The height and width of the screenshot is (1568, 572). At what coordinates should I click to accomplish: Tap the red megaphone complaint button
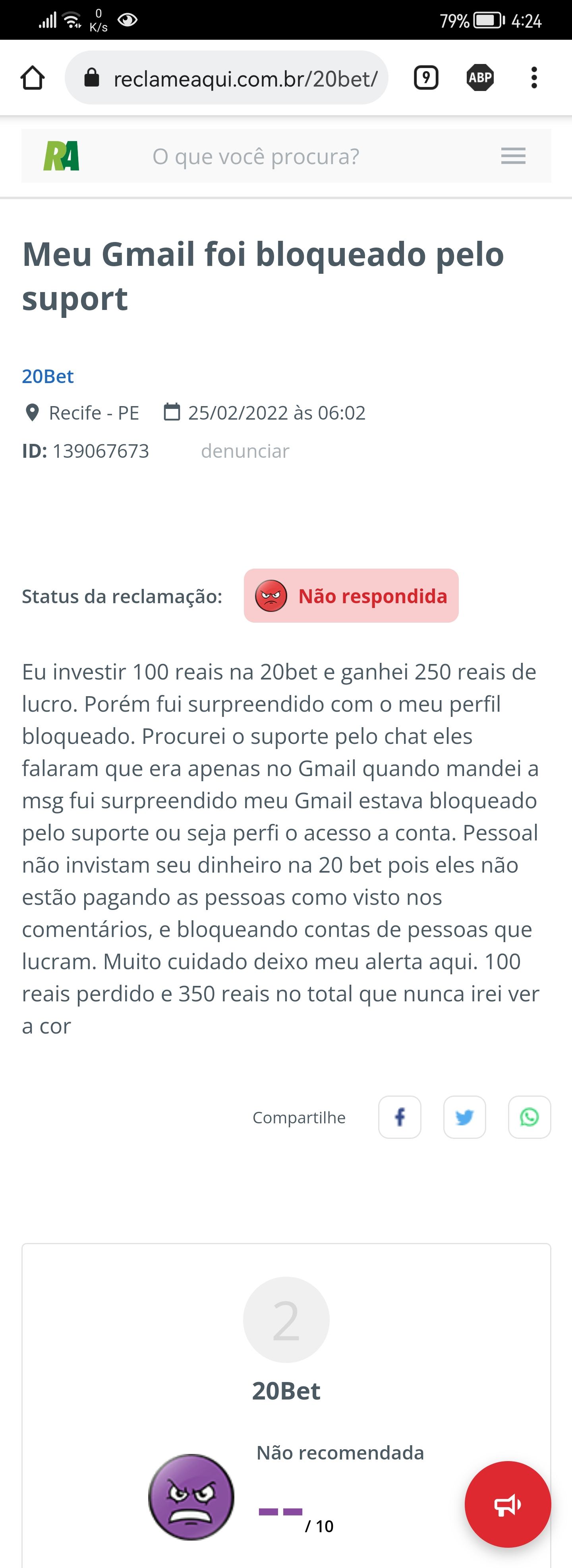508,1504
